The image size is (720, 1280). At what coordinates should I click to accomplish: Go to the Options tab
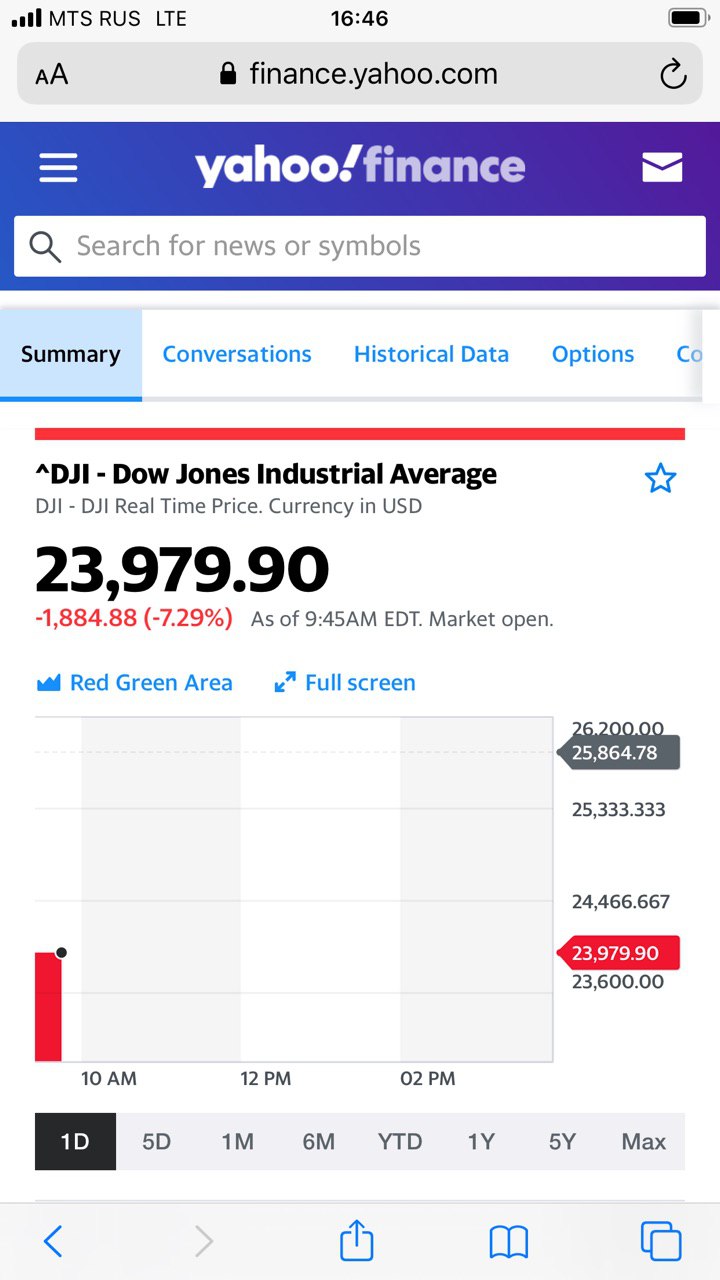593,354
